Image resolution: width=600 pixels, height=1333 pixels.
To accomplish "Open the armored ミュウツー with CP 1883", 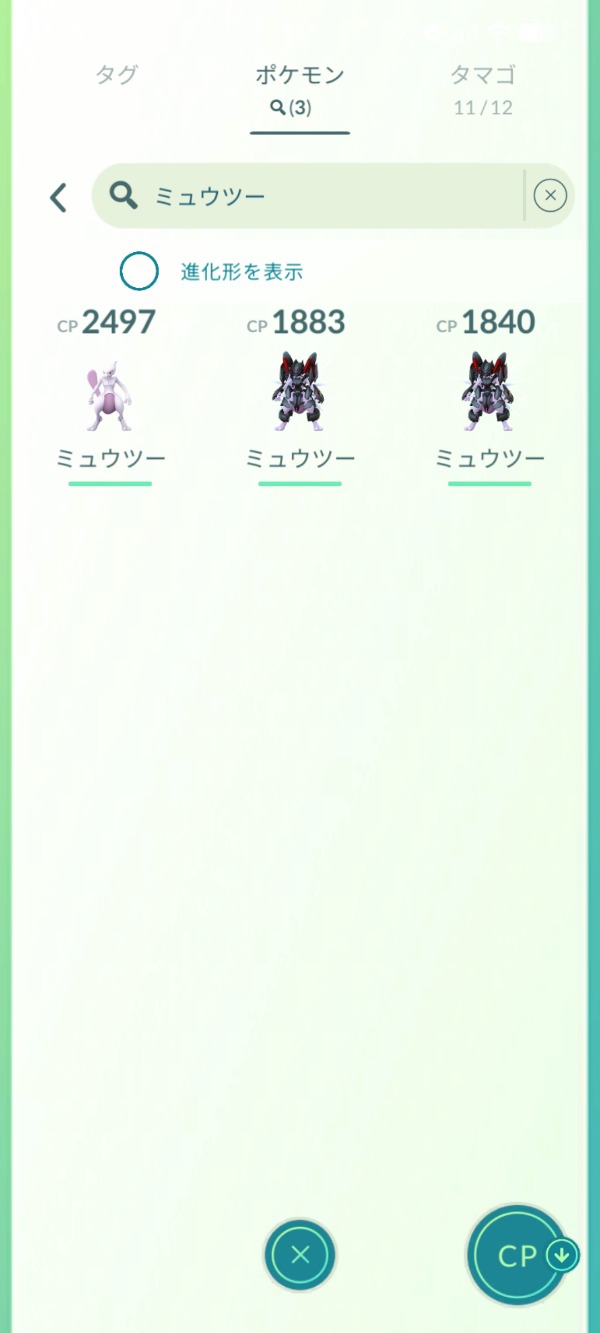I will click(x=300, y=396).
